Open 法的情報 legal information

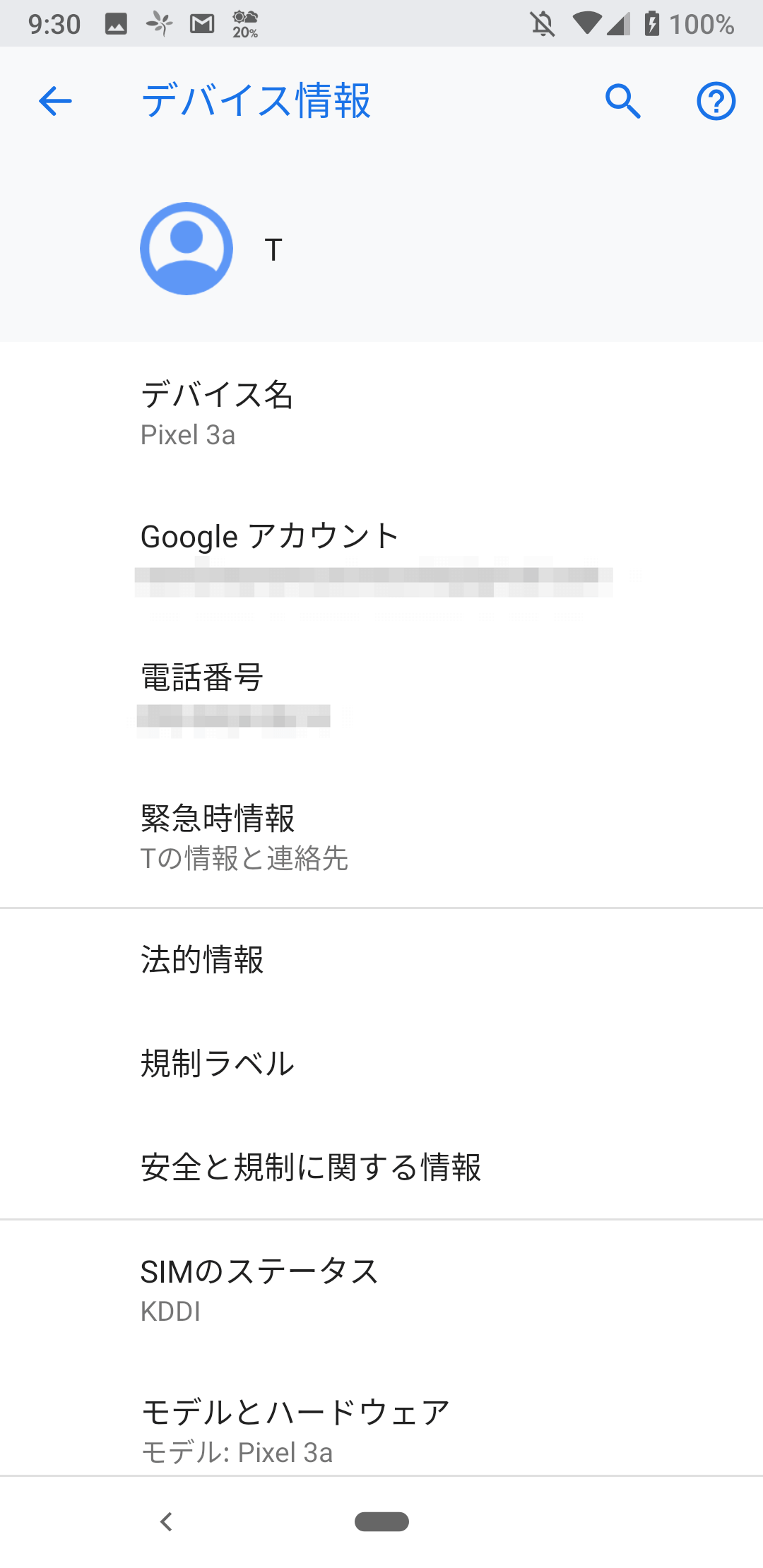381,961
